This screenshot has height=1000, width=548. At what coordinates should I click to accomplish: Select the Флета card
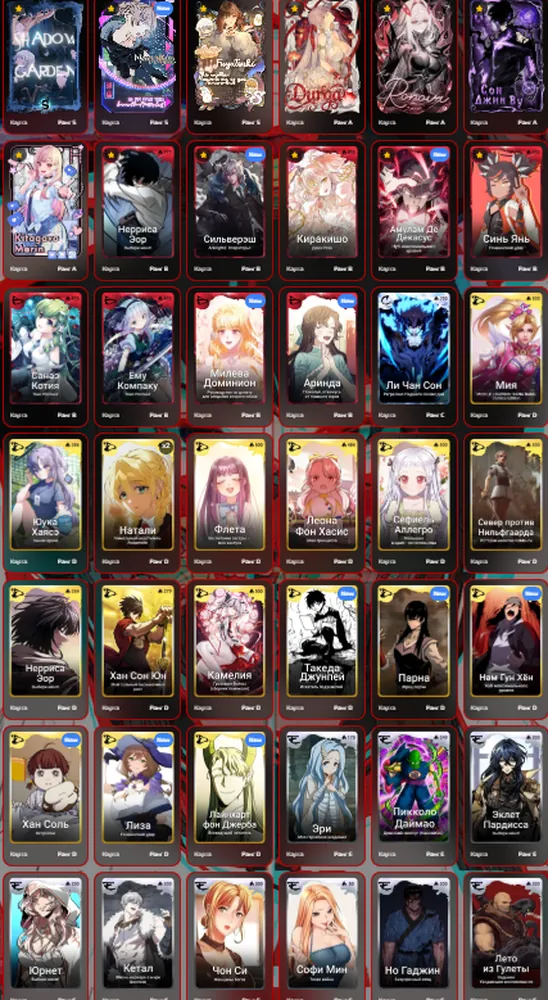tap(229, 503)
